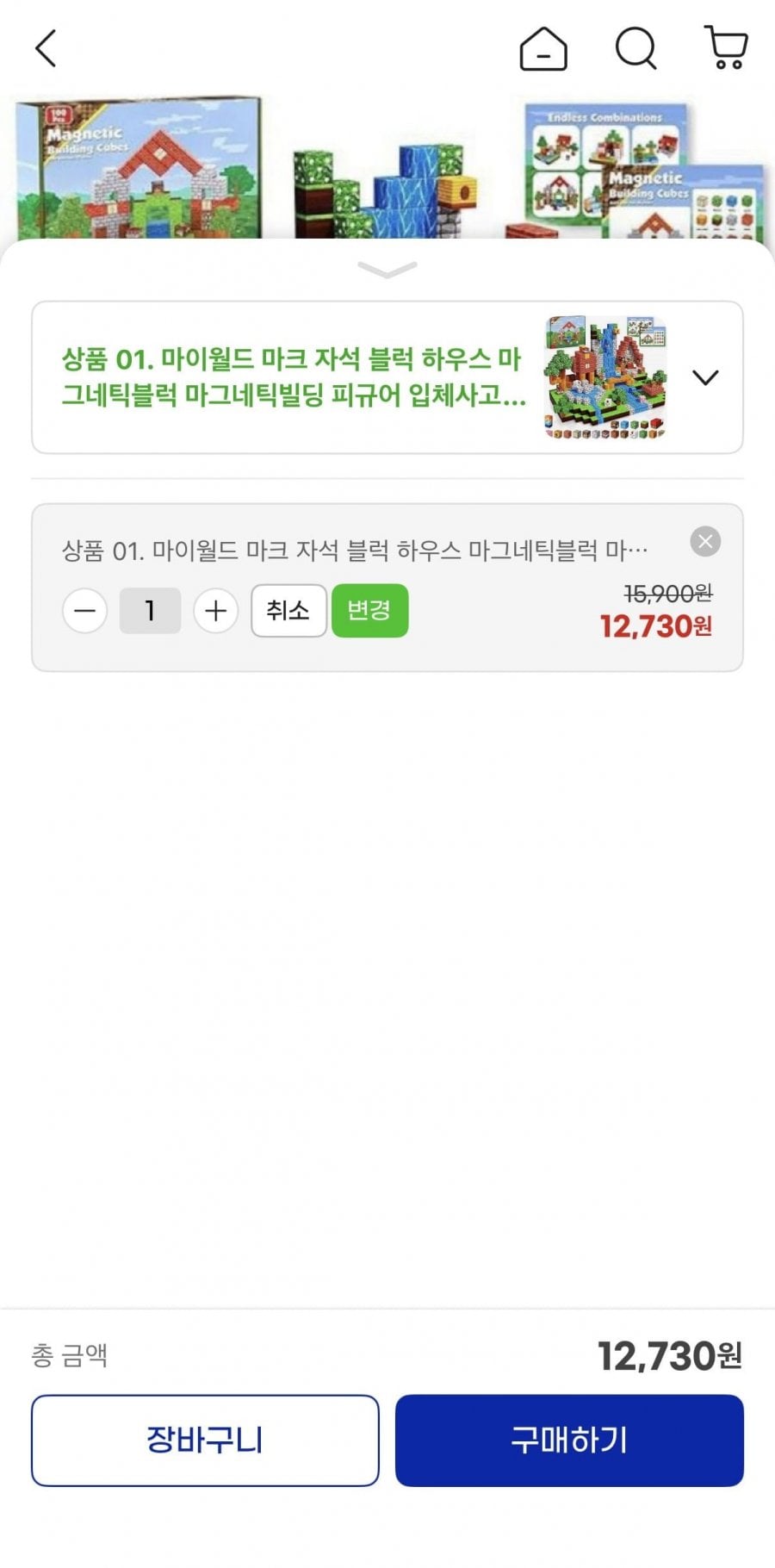This screenshot has width=775, height=1568.
Task: Add to cart with 장바구니
Action: [x=205, y=1440]
